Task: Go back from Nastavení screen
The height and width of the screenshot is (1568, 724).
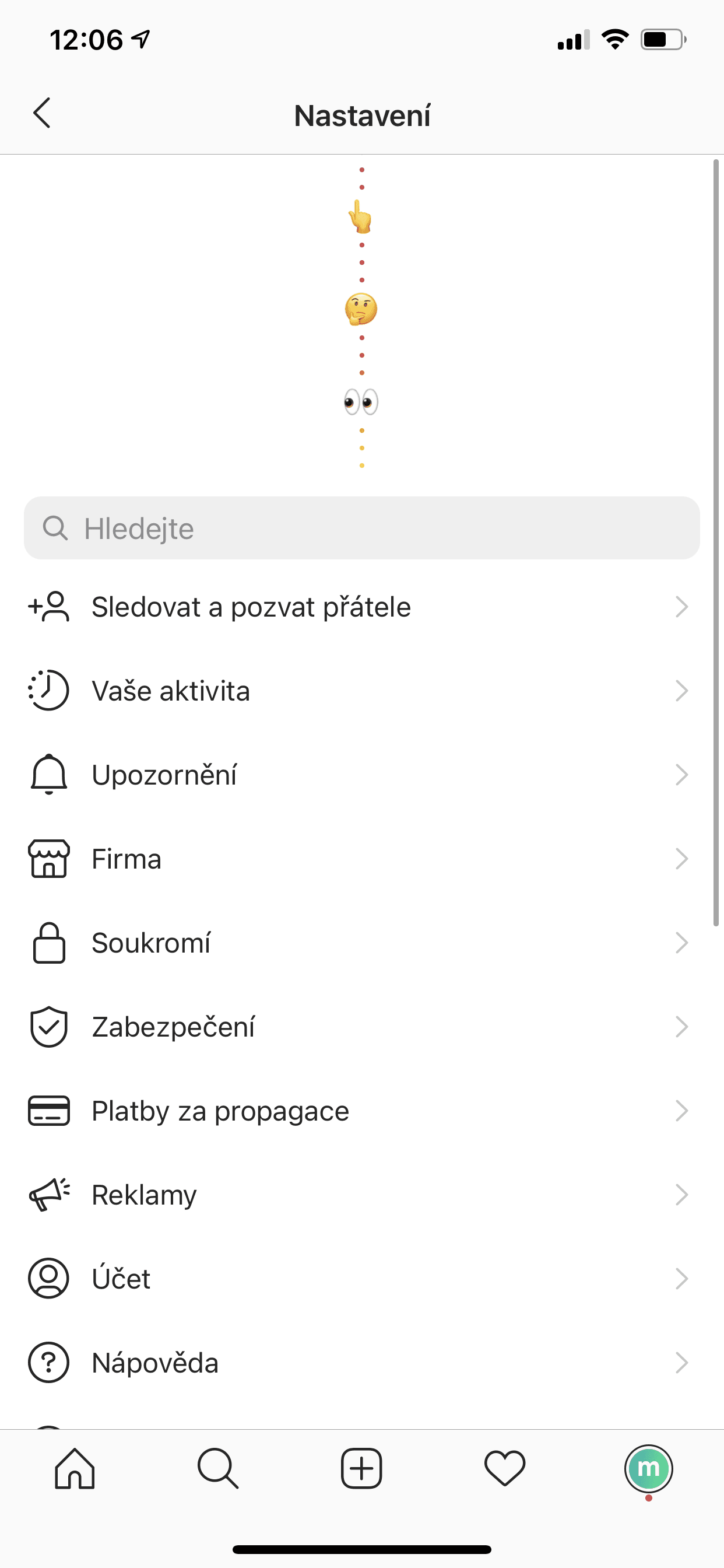Action: [x=41, y=113]
